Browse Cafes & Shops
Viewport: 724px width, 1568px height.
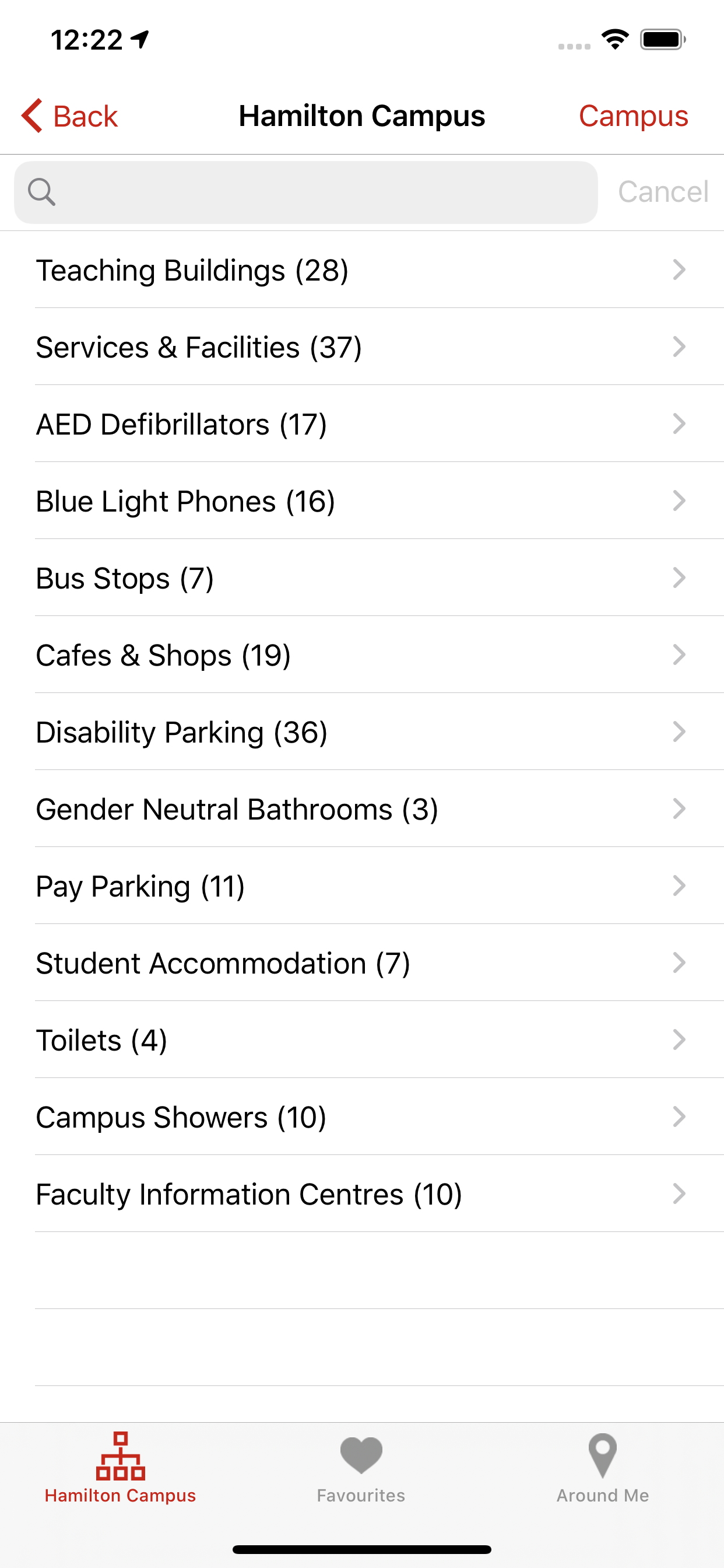[362, 655]
